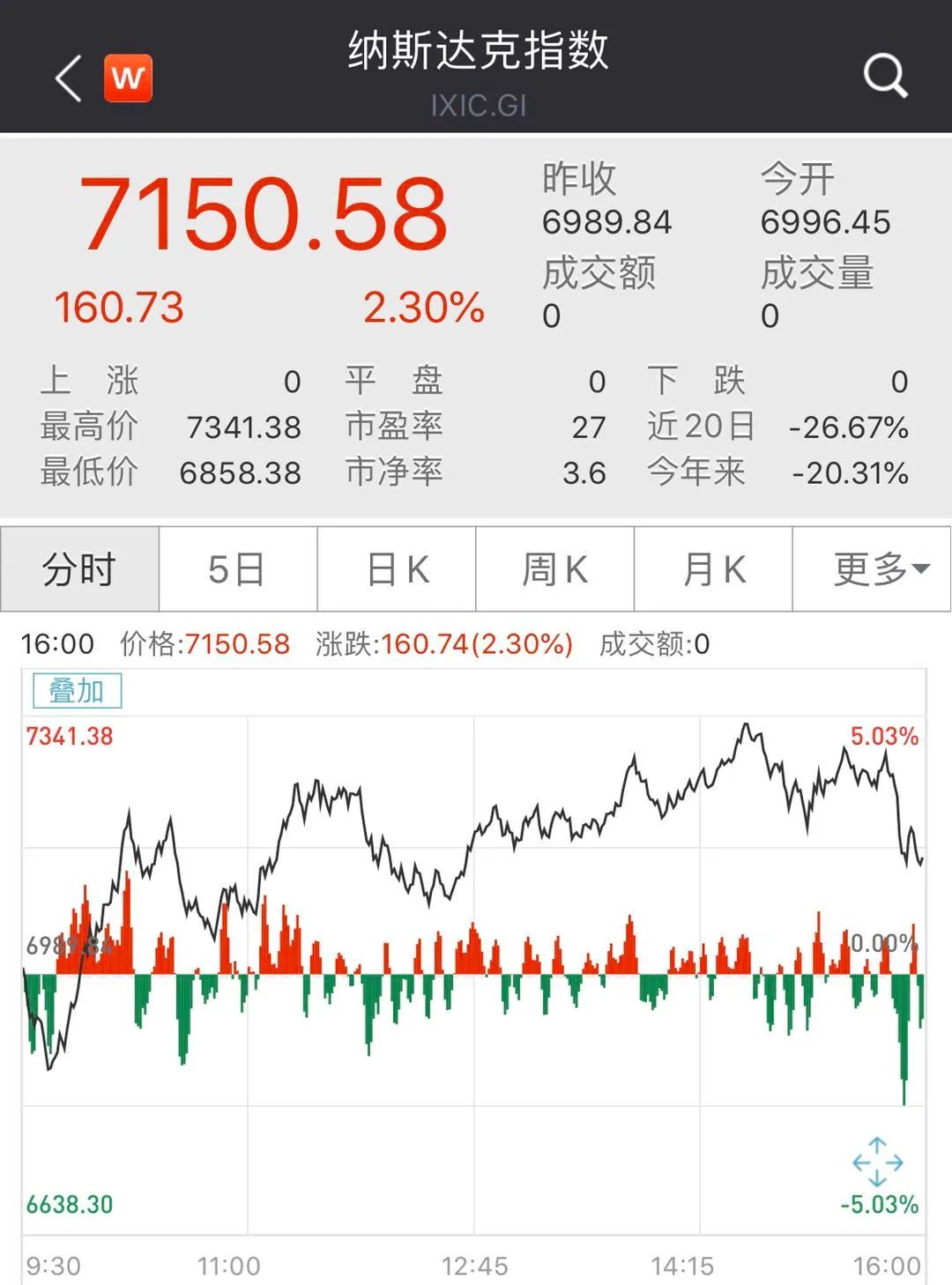Switch to the 日K chart tab
This screenshot has height=1285, width=952.
(x=397, y=569)
